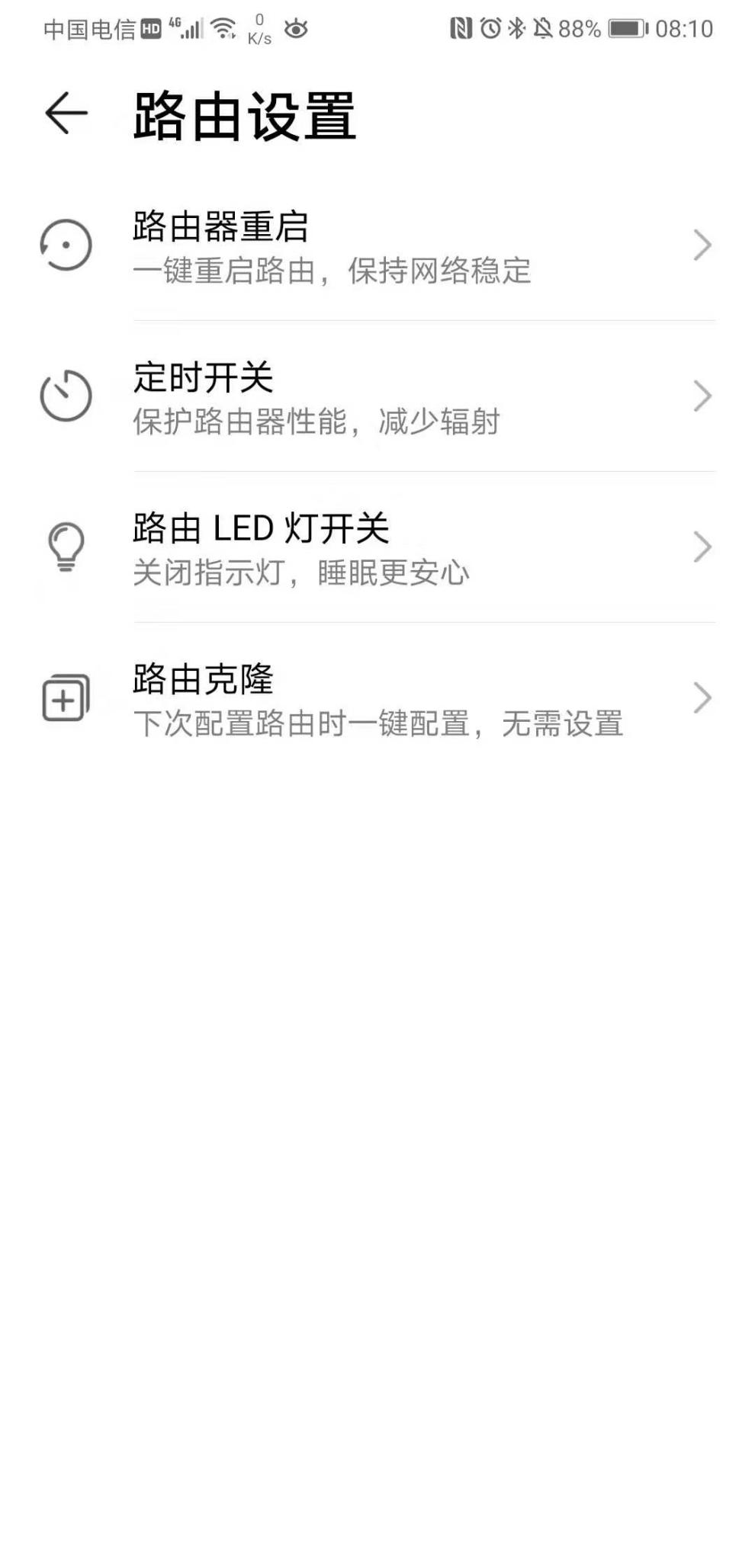Tap the router restart icon
This screenshot has height=1568, width=755.
[64, 244]
